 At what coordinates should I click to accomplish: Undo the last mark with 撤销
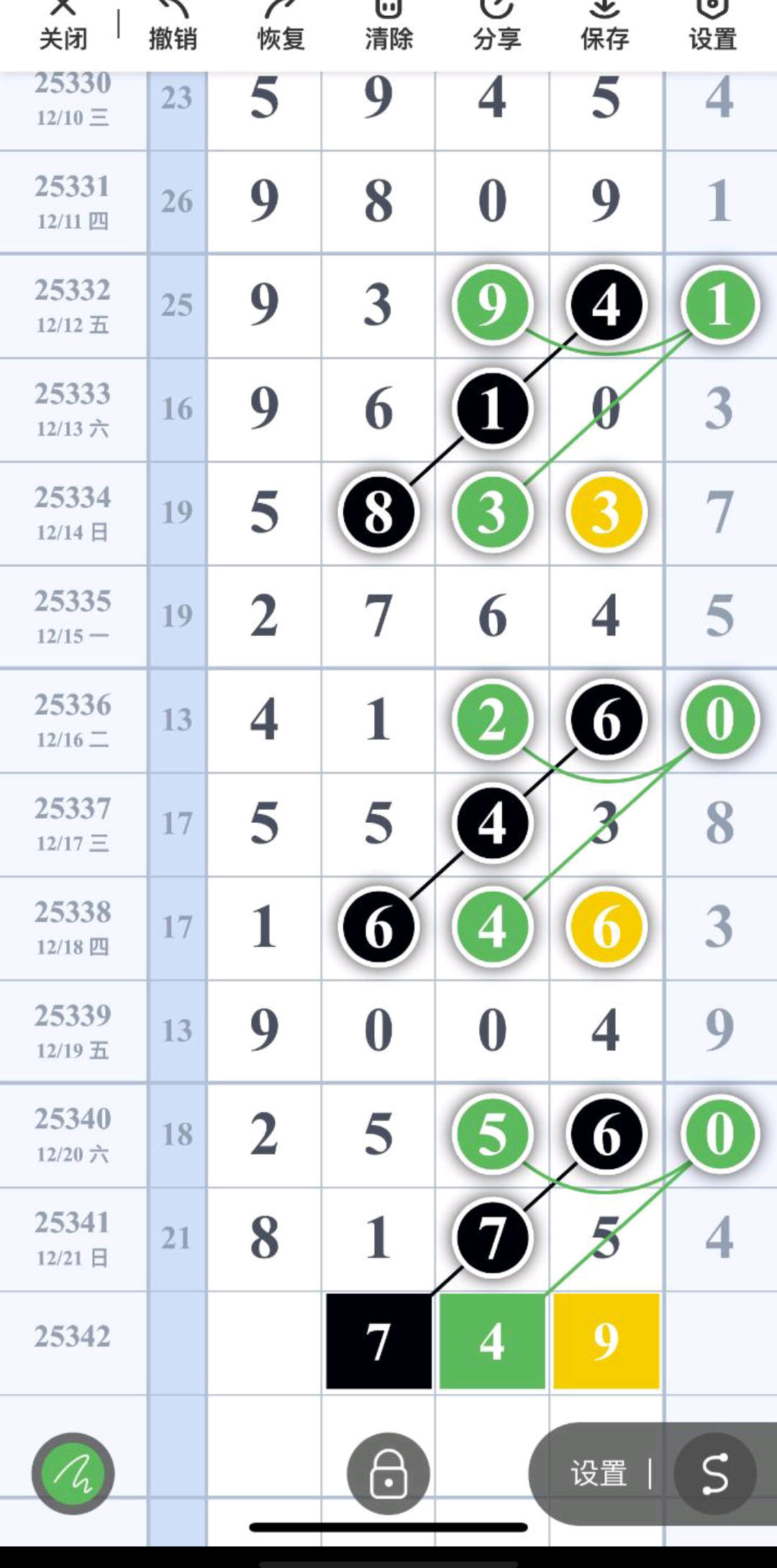pyautogui.click(x=173, y=27)
